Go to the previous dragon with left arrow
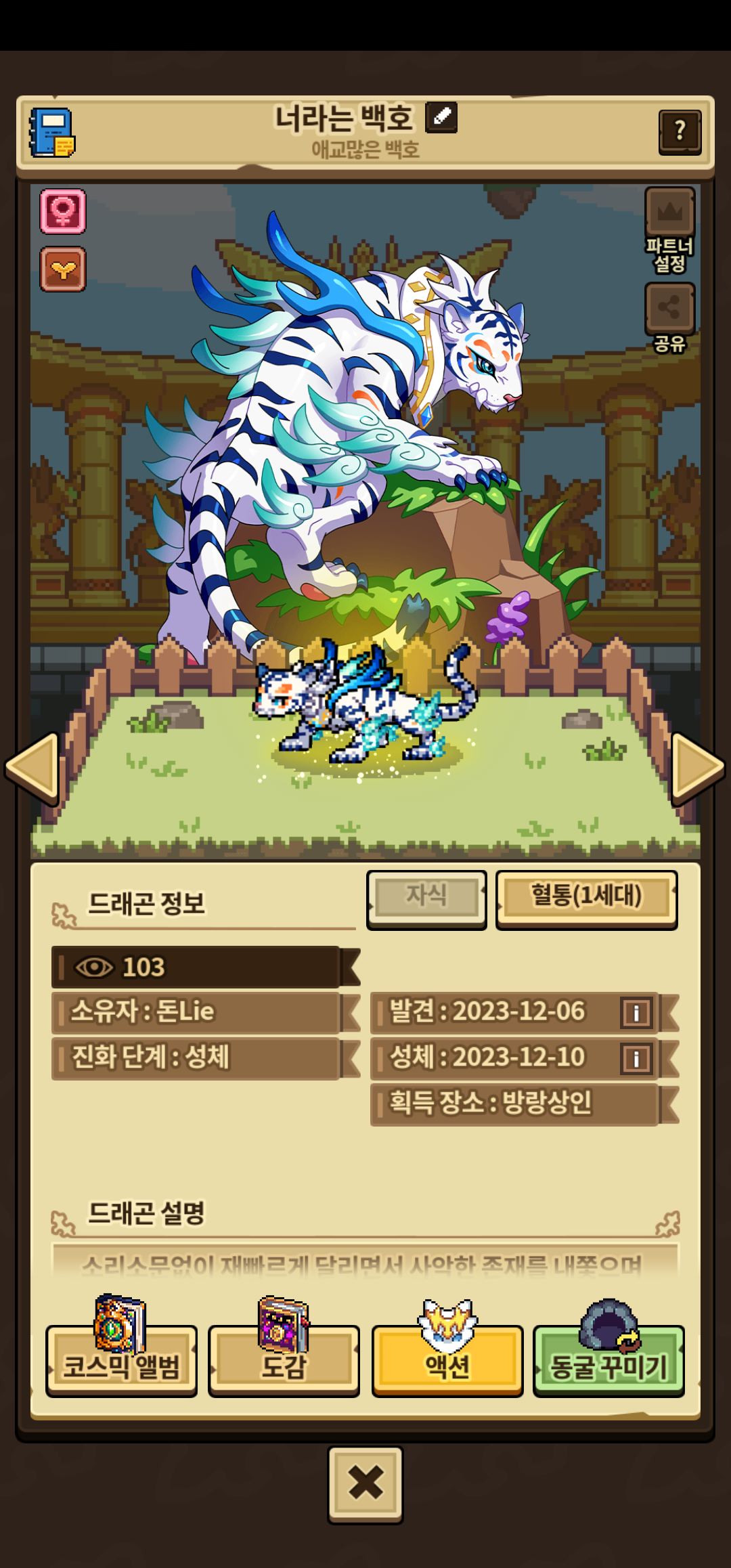This screenshot has width=731, height=1568. click(32, 767)
